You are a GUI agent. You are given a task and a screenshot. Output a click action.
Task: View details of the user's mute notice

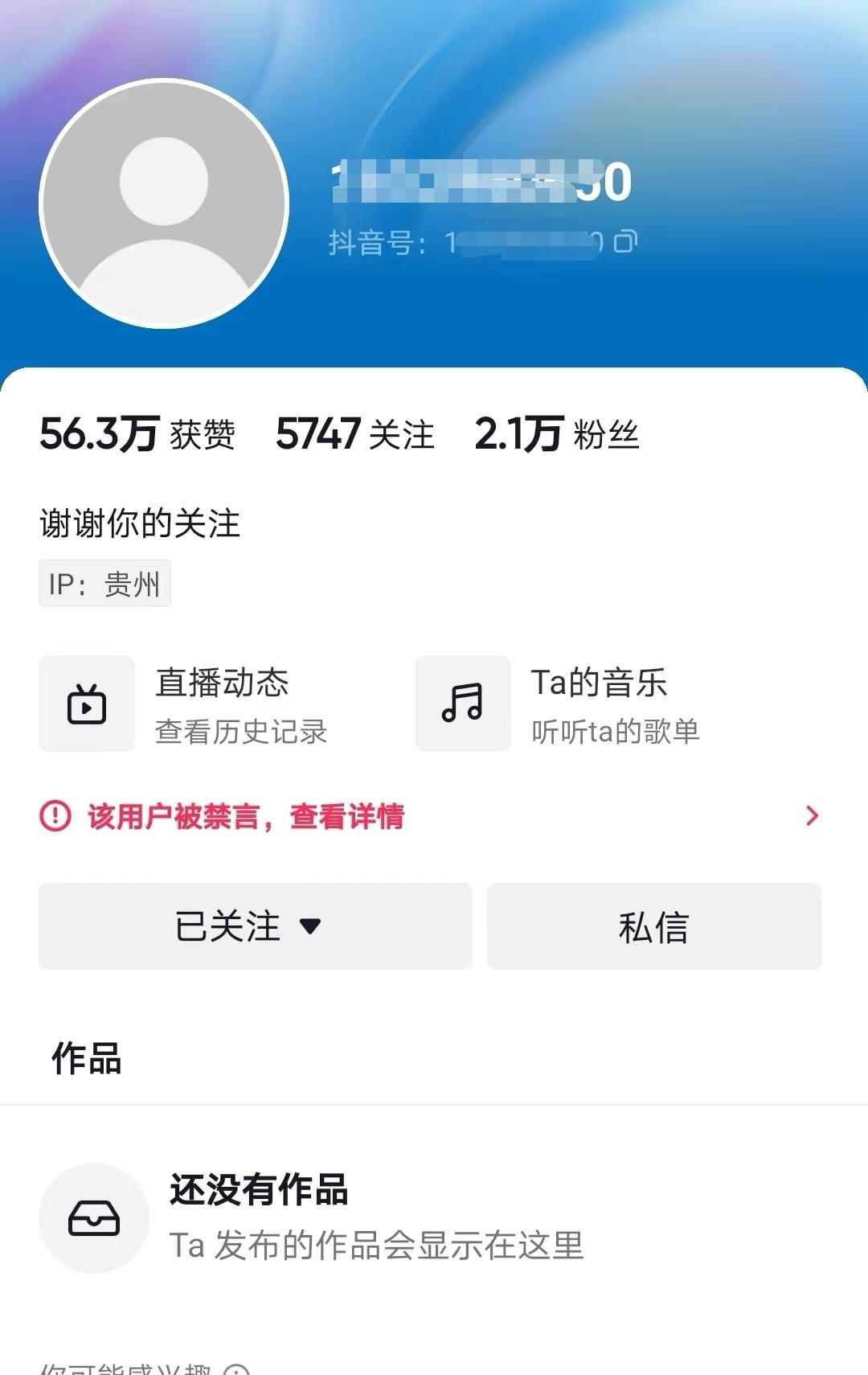(x=430, y=816)
